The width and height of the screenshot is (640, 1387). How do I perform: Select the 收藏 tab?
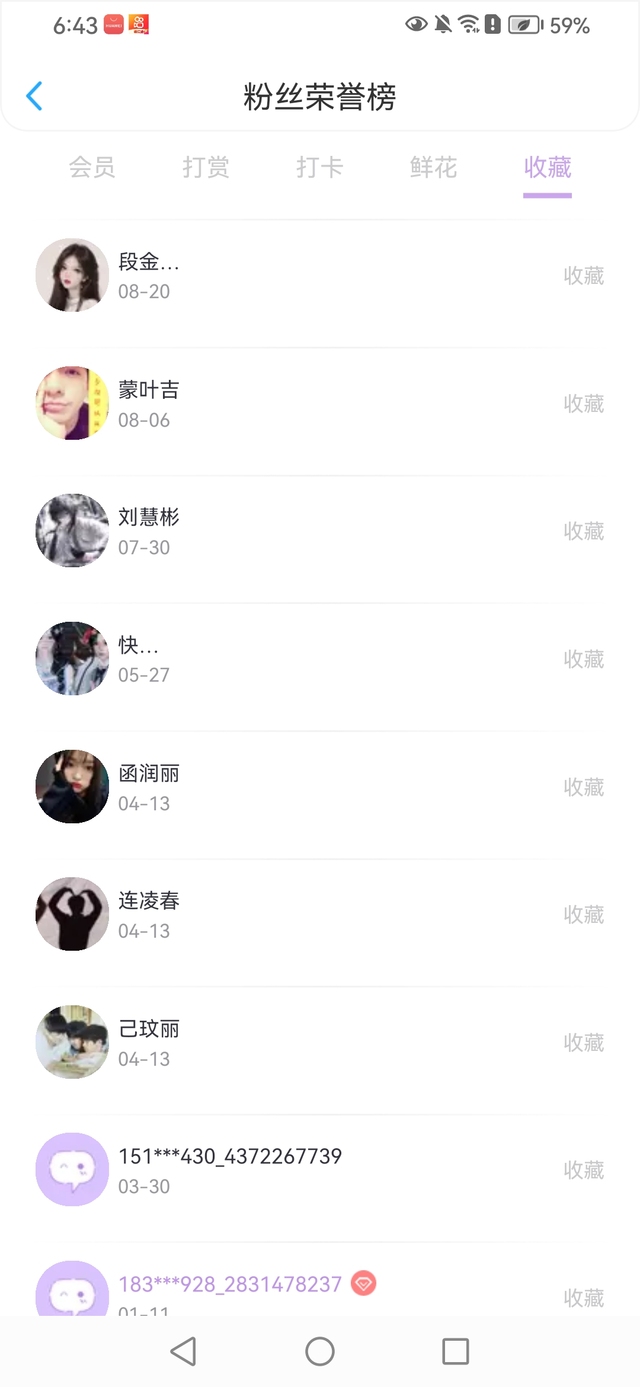point(547,168)
